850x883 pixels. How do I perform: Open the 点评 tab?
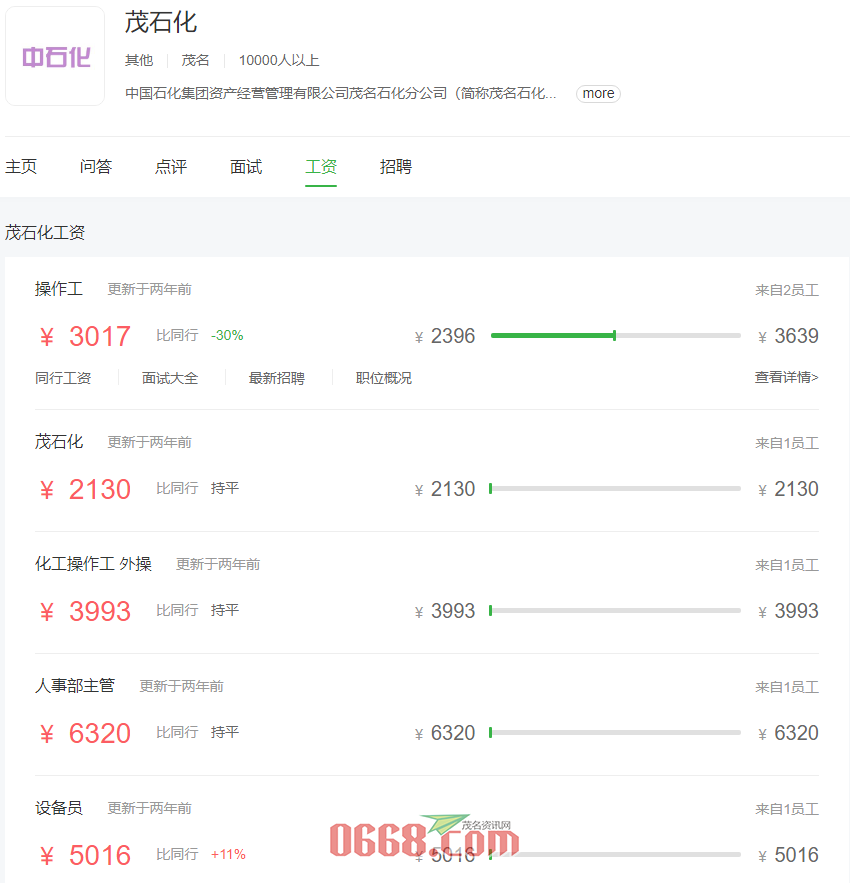point(171,167)
